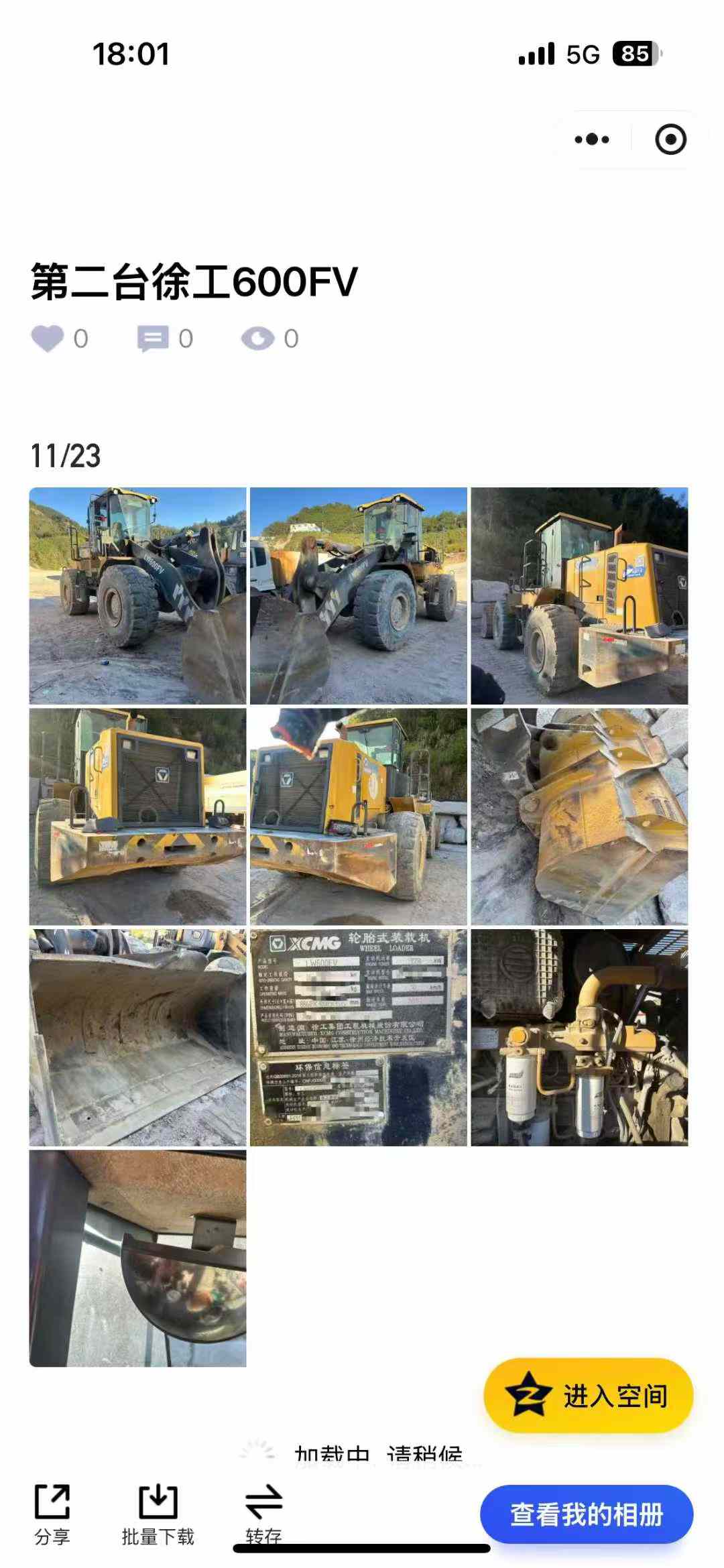Open the photo with gloved hand on hood
The width and height of the screenshot is (724, 1568).
358,817
